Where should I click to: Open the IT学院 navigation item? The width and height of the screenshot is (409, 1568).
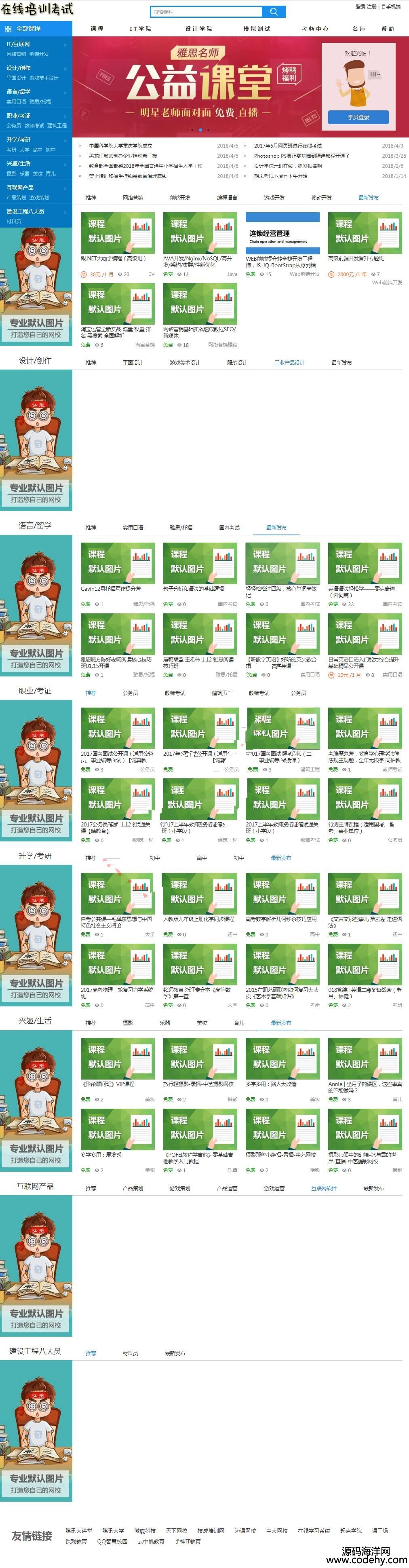(140, 29)
